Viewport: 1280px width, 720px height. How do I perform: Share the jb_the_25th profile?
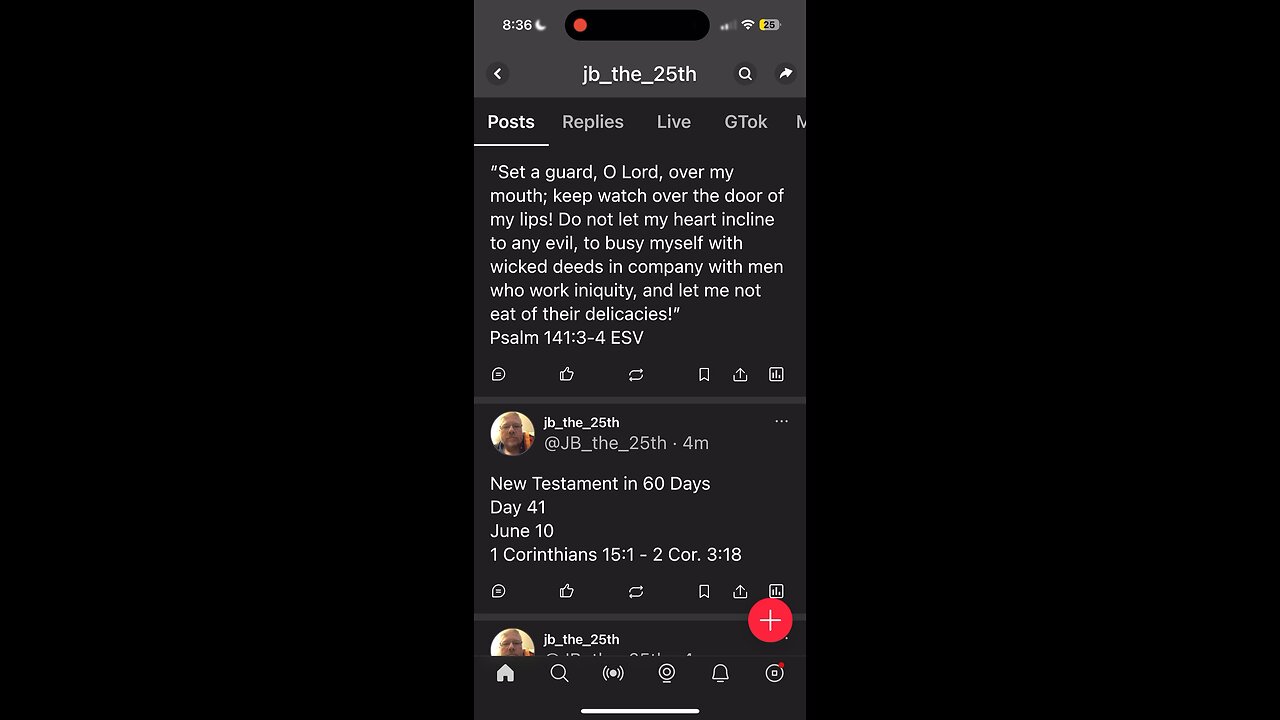click(786, 74)
